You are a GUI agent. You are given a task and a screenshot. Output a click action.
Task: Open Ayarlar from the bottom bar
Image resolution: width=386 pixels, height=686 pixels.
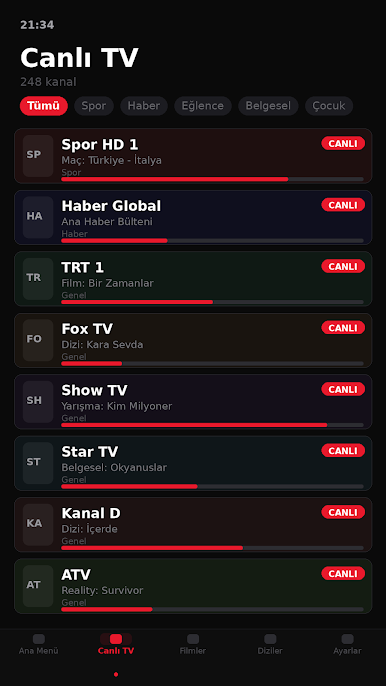347,645
